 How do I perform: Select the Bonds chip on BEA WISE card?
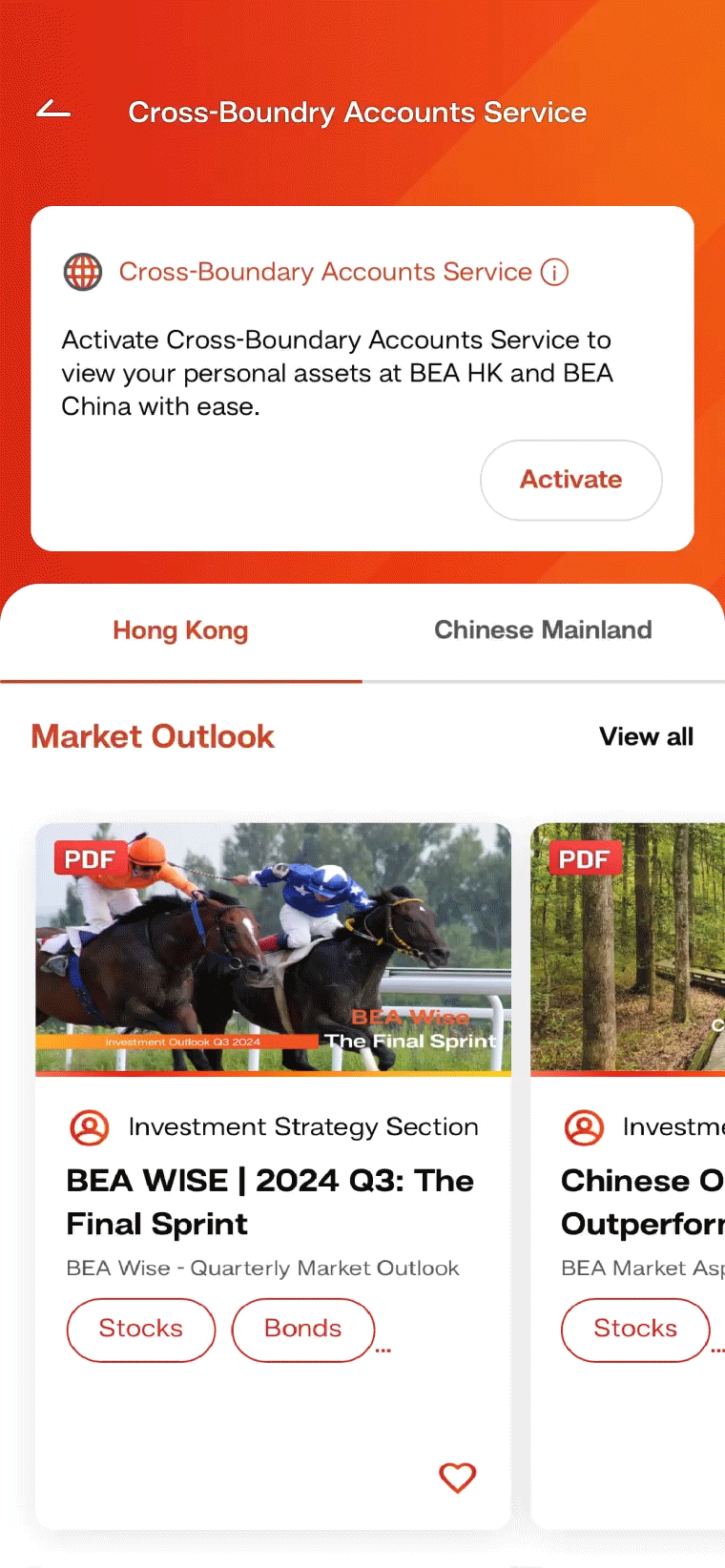click(x=302, y=1329)
